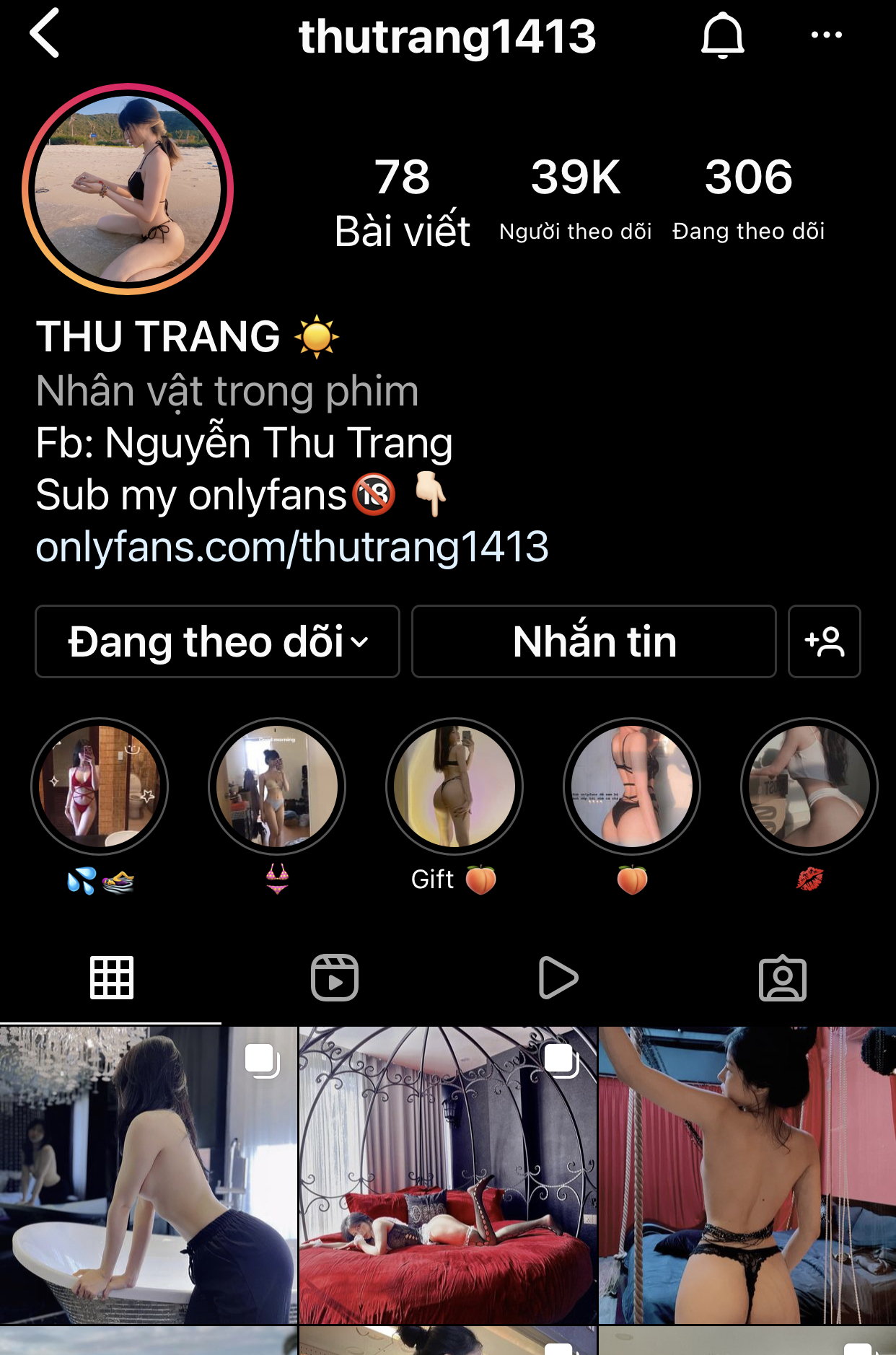Tap the Nhắn tin message button

click(x=594, y=641)
